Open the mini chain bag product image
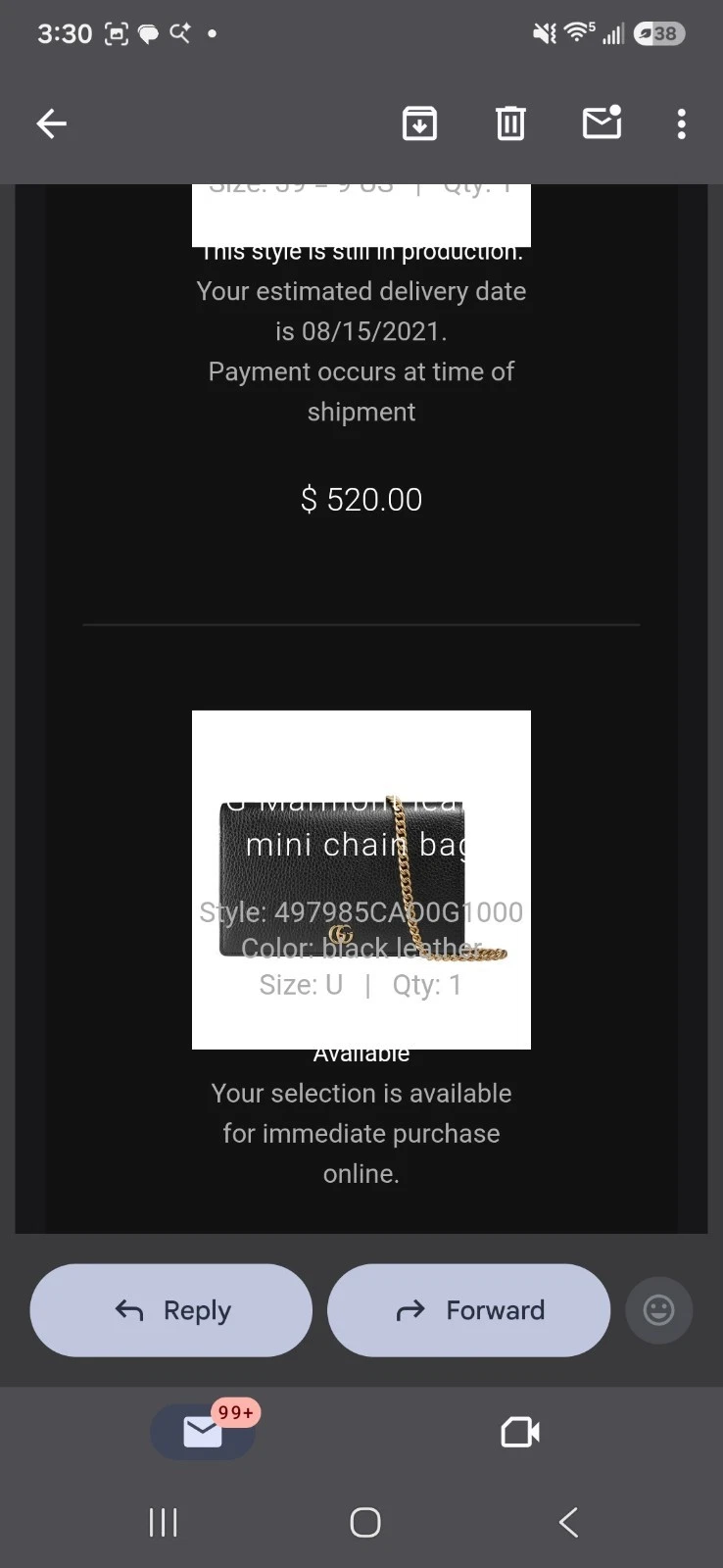 click(x=361, y=880)
